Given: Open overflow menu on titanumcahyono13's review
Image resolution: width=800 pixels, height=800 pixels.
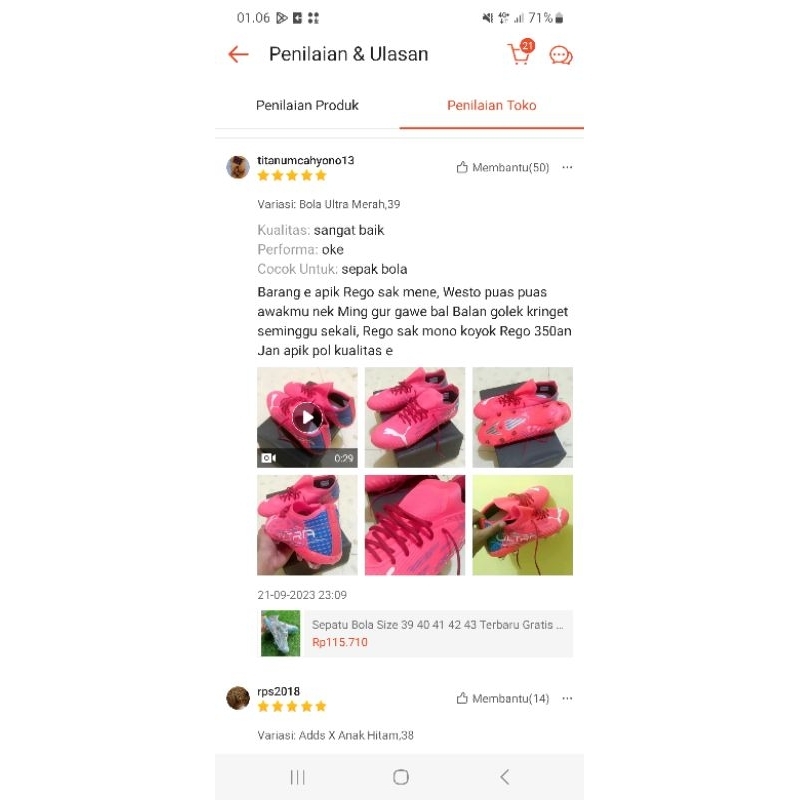Looking at the screenshot, I should click(x=567, y=167).
